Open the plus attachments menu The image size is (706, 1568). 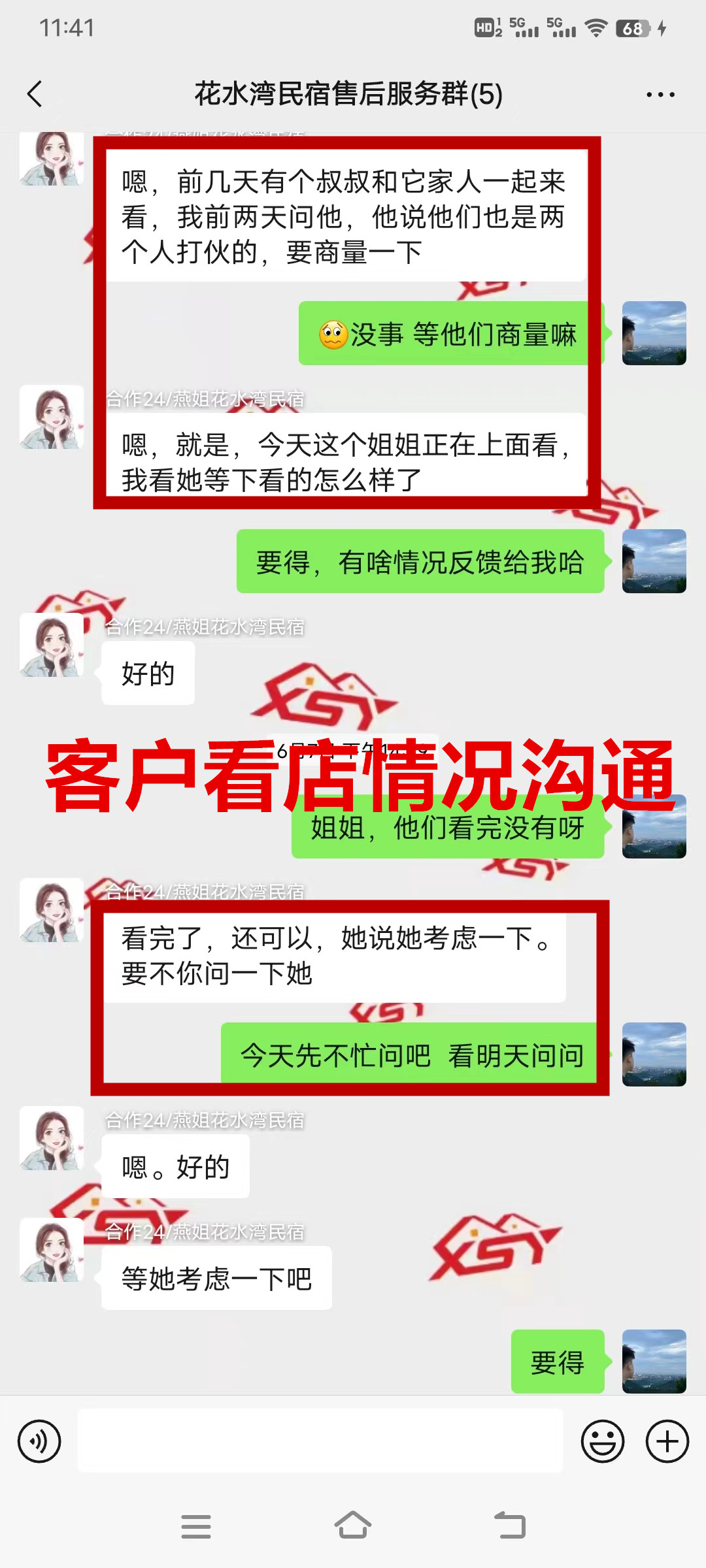[x=667, y=1441]
